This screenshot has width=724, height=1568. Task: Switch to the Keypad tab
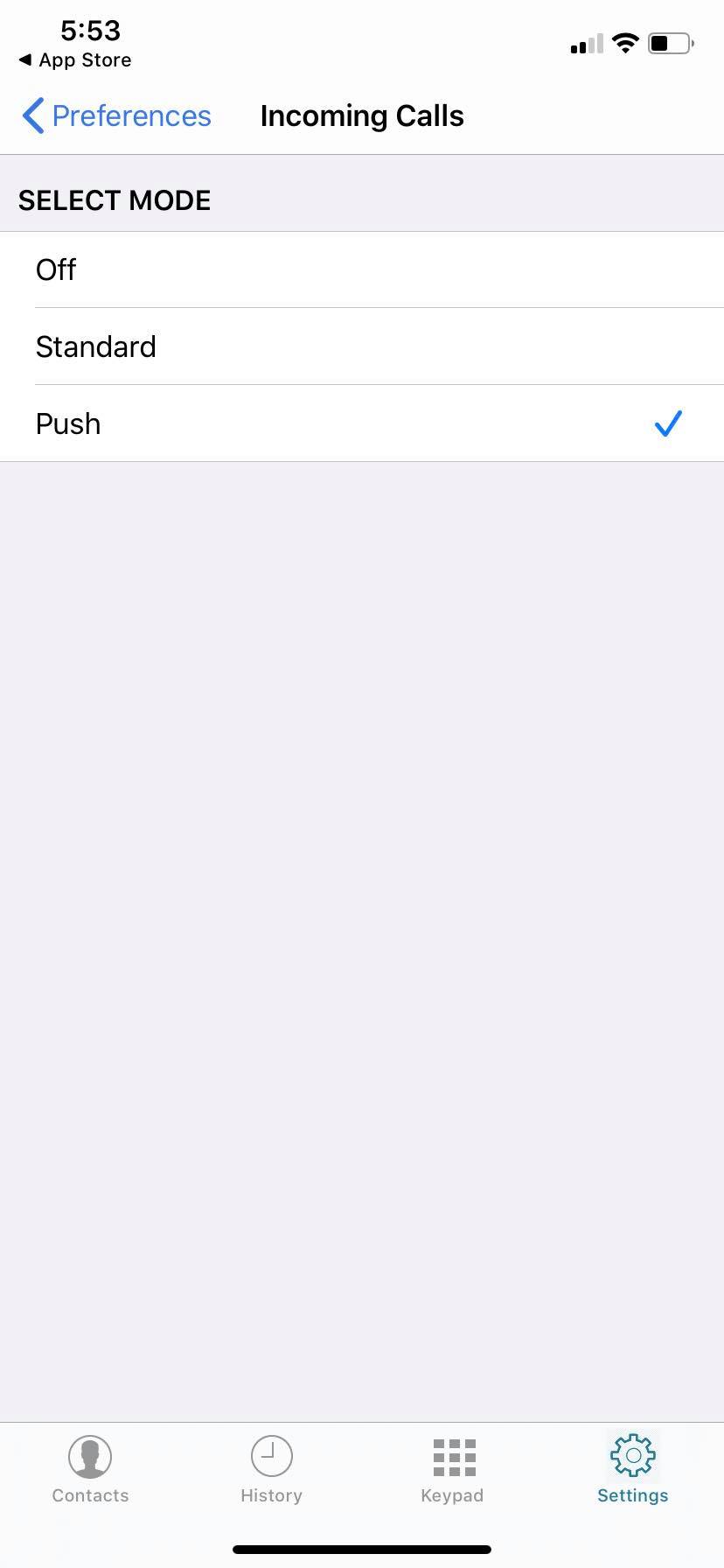452,1469
